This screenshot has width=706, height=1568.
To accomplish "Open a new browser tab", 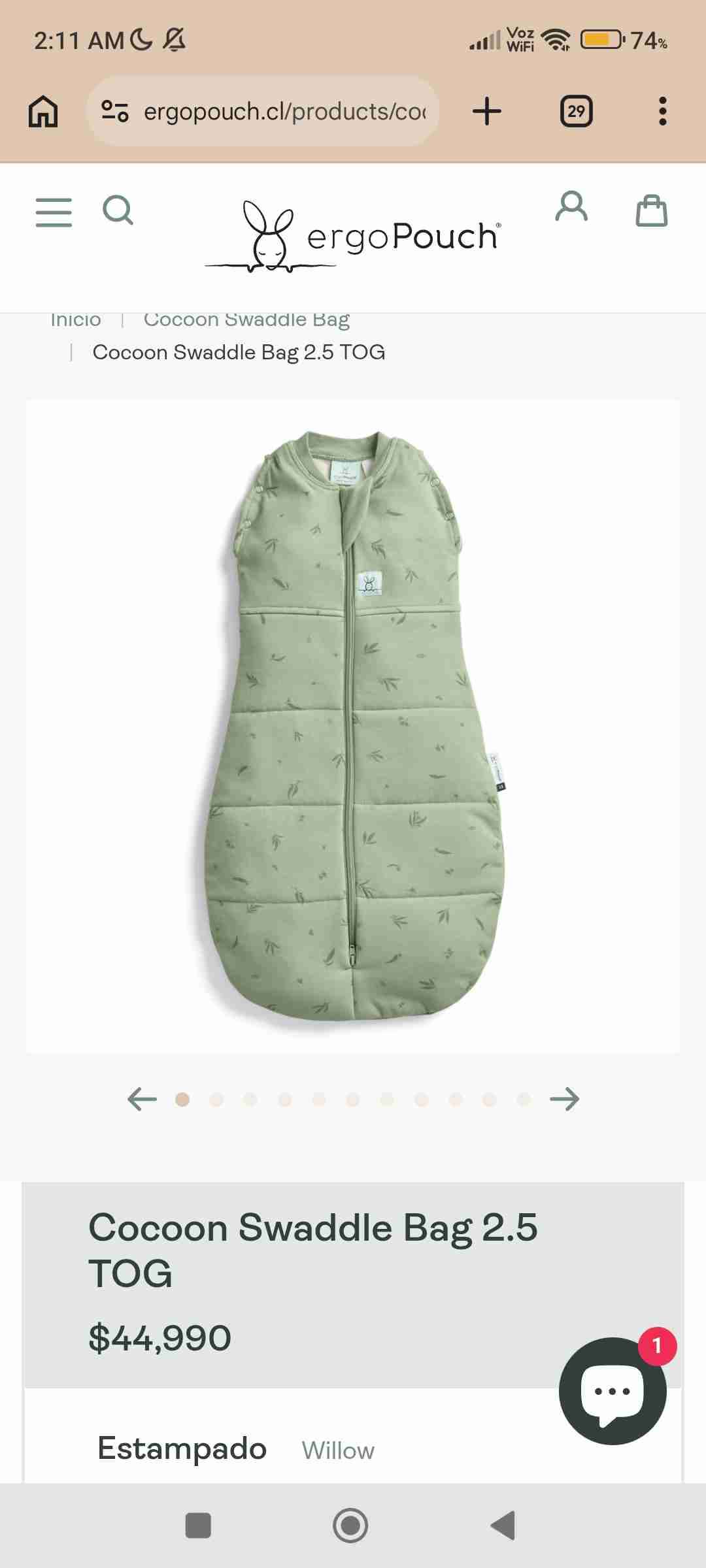I will (x=487, y=111).
